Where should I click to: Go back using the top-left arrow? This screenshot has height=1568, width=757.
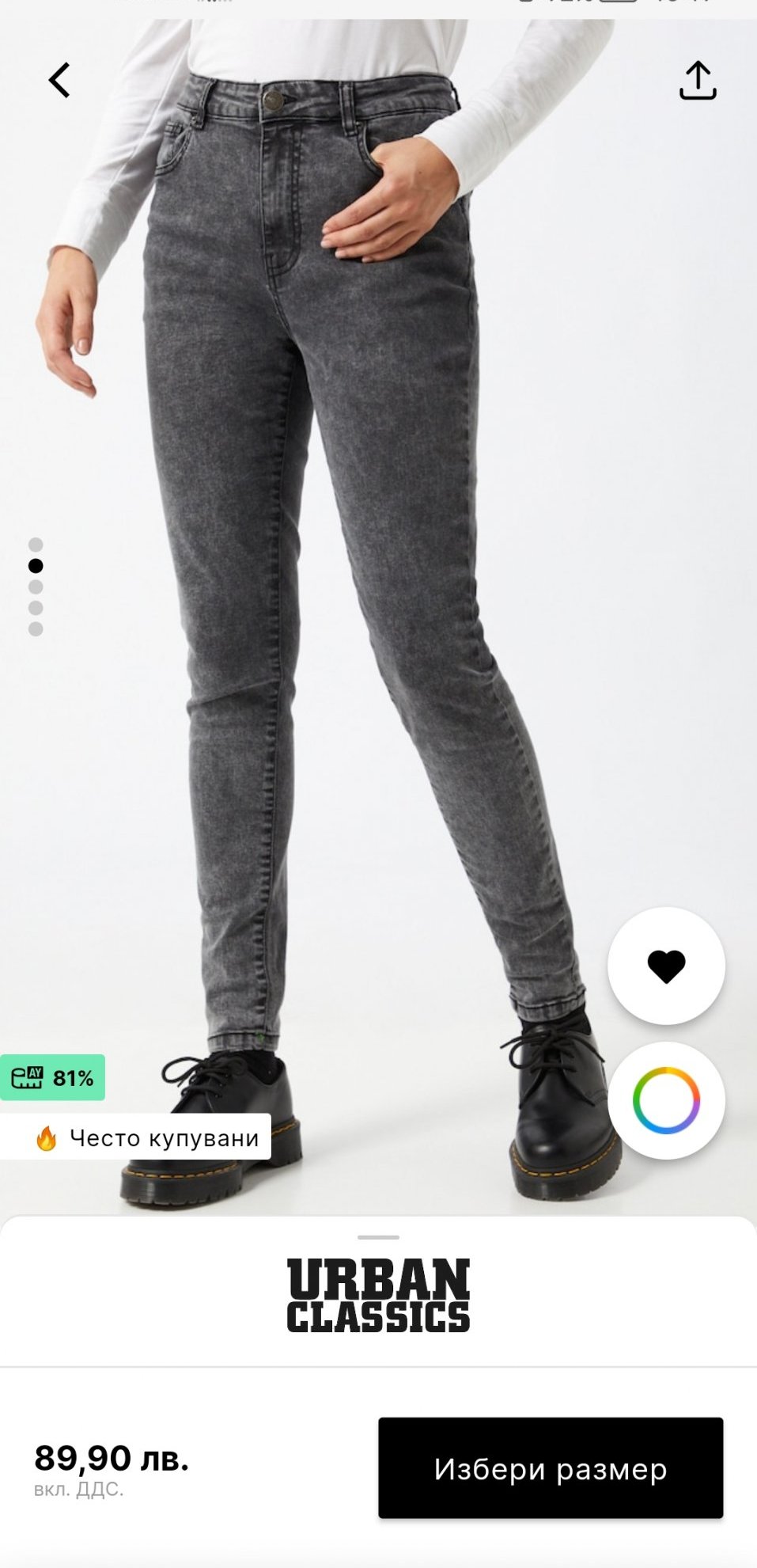59,80
